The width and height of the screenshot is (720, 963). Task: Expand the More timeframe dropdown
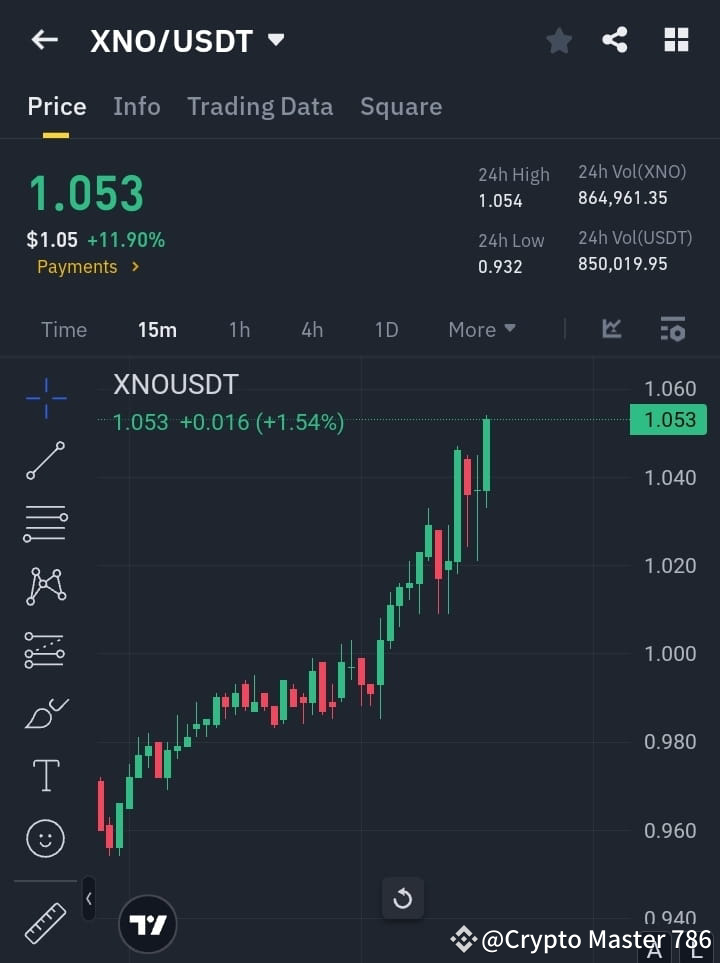coord(481,329)
